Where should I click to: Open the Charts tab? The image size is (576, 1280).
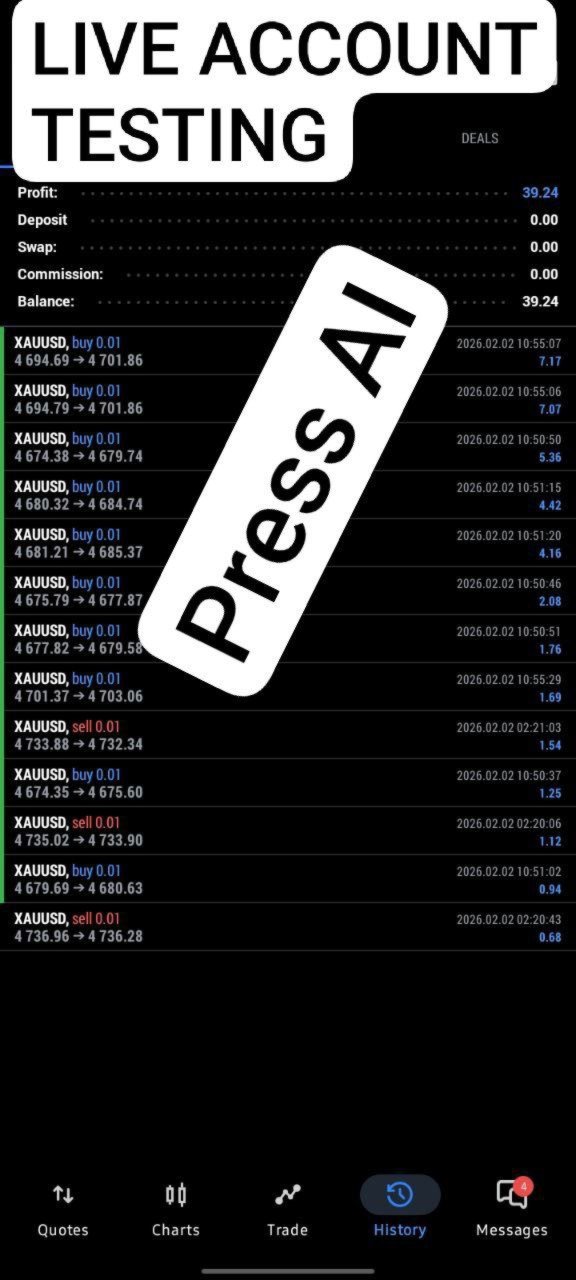click(x=176, y=1209)
